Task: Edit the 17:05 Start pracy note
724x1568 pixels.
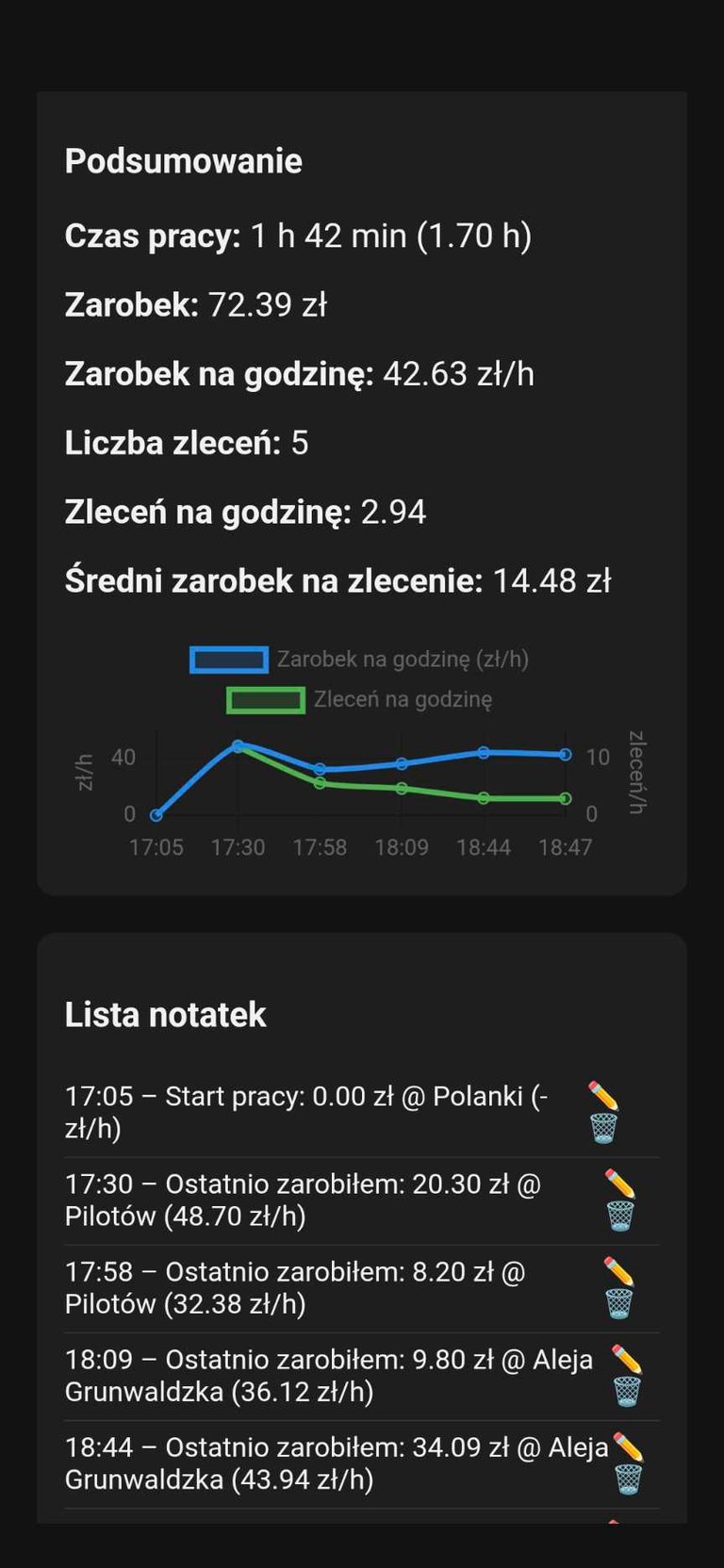Action: pyautogui.click(x=603, y=1096)
